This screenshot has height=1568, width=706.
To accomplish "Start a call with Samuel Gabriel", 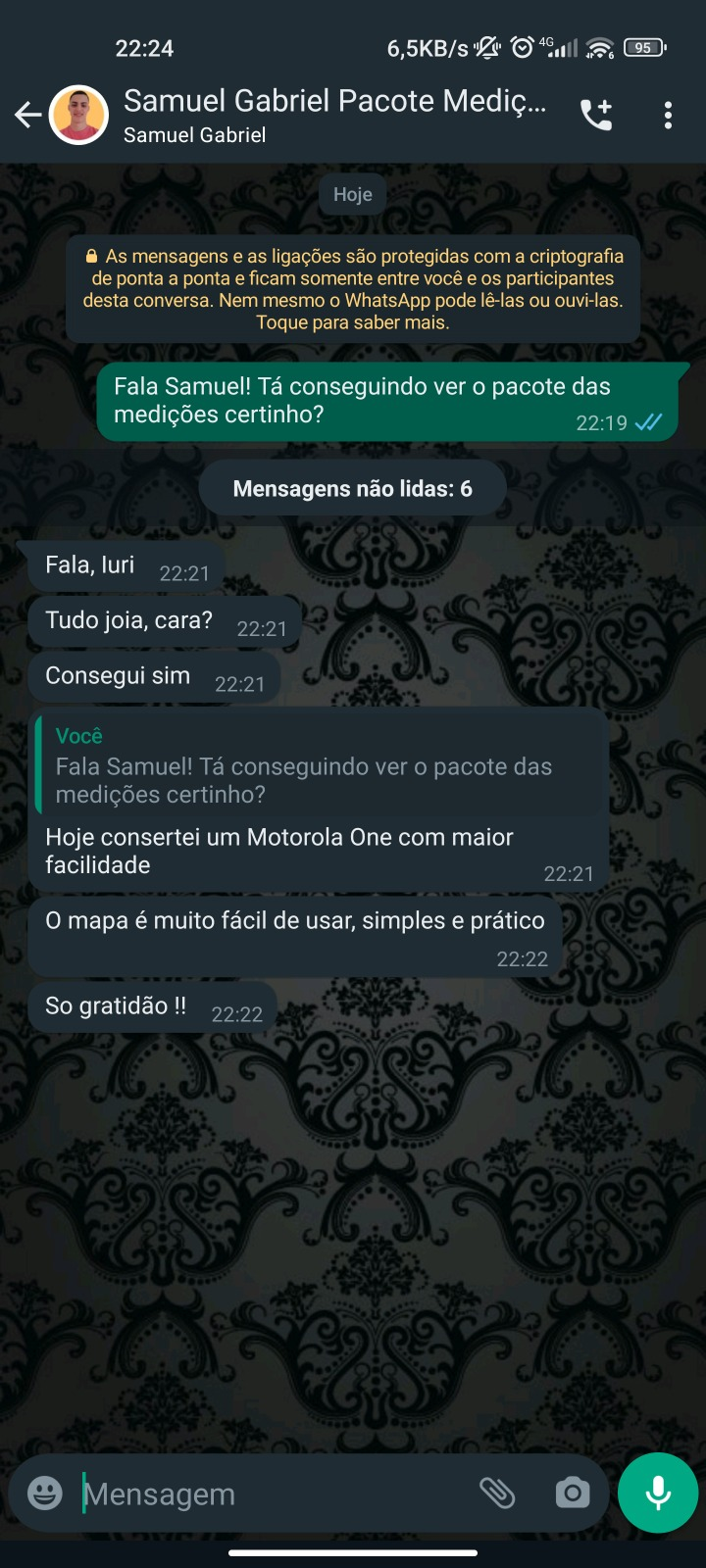I will point(596,116).
